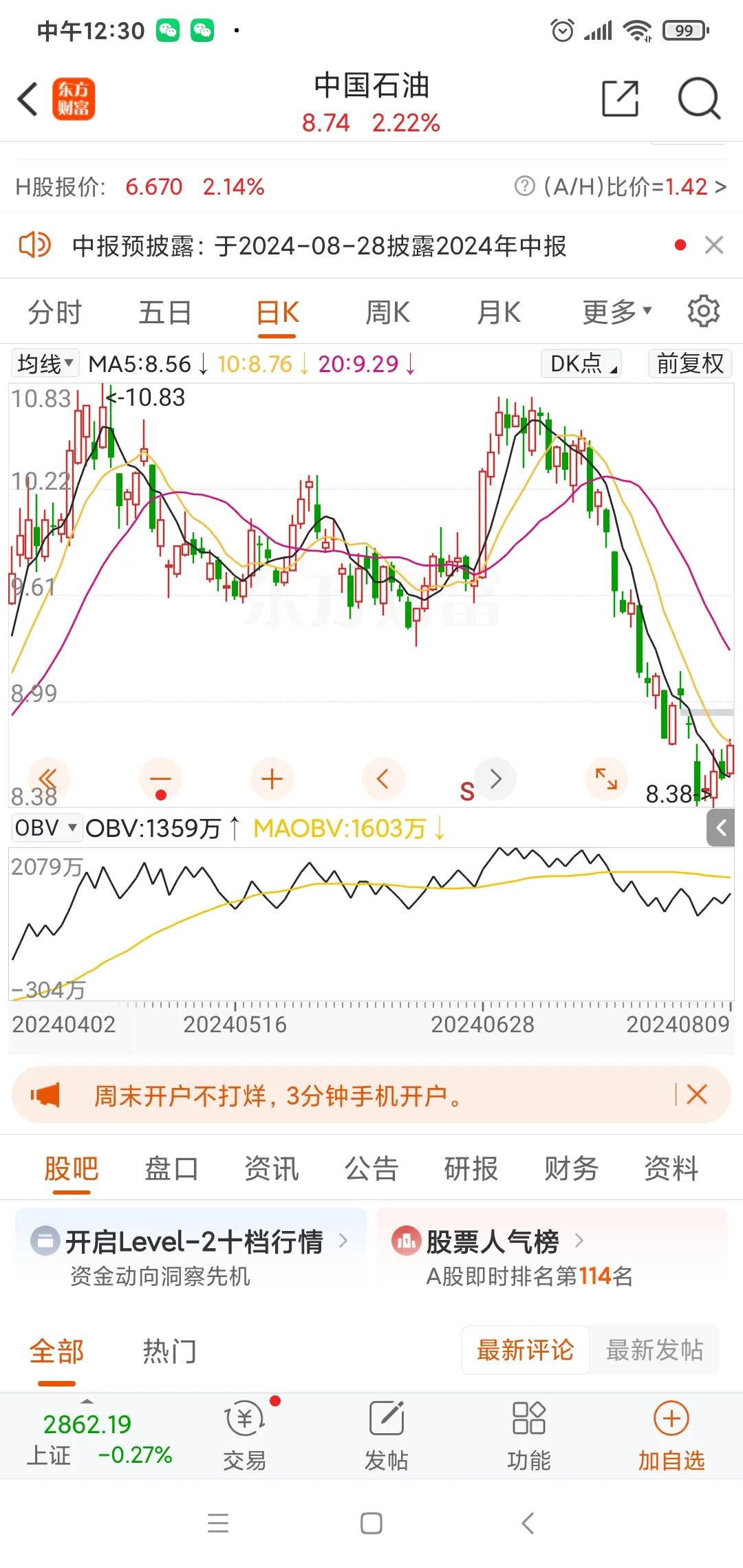743x1568 pixels.
Task: Select the 周K chart tab
Action: [387, 312]
